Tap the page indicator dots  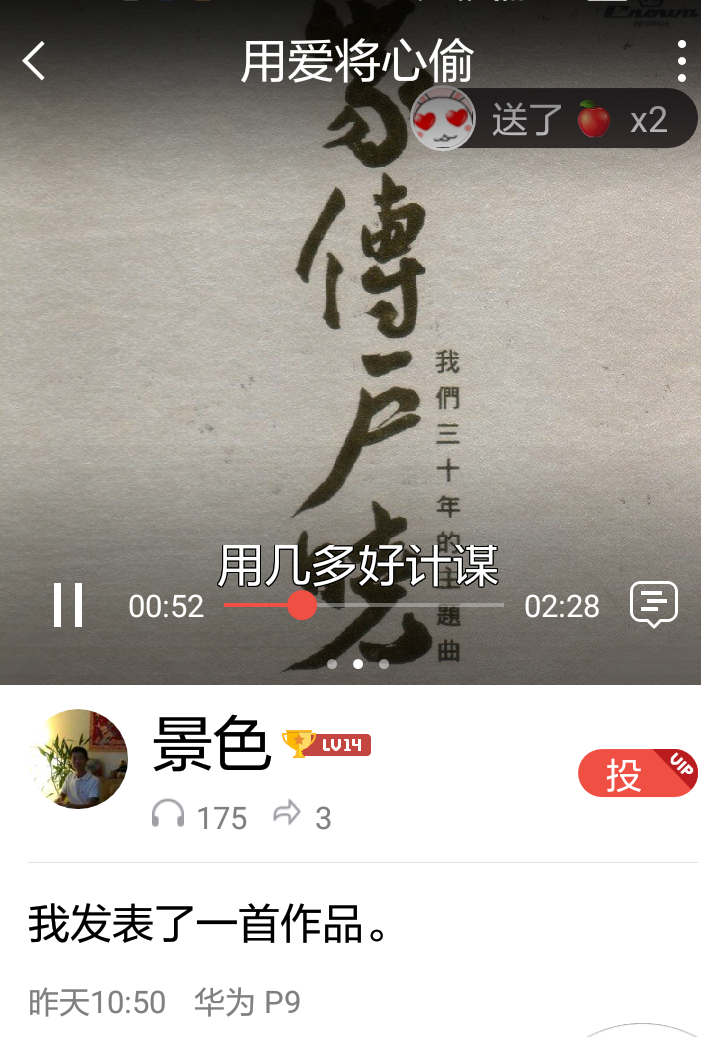pyautogui.click(x=357, y=664)
